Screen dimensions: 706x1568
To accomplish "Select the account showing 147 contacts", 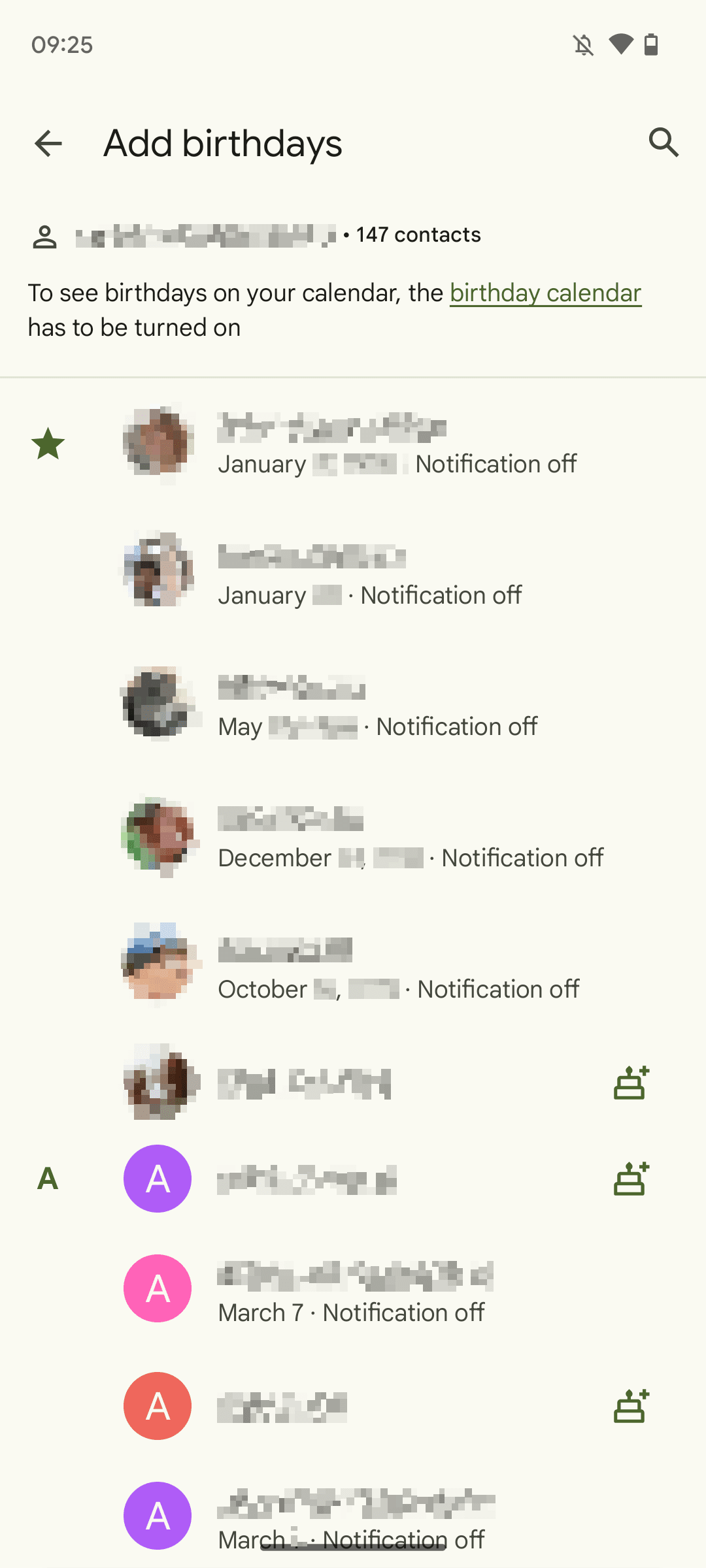I will point(261,235).
